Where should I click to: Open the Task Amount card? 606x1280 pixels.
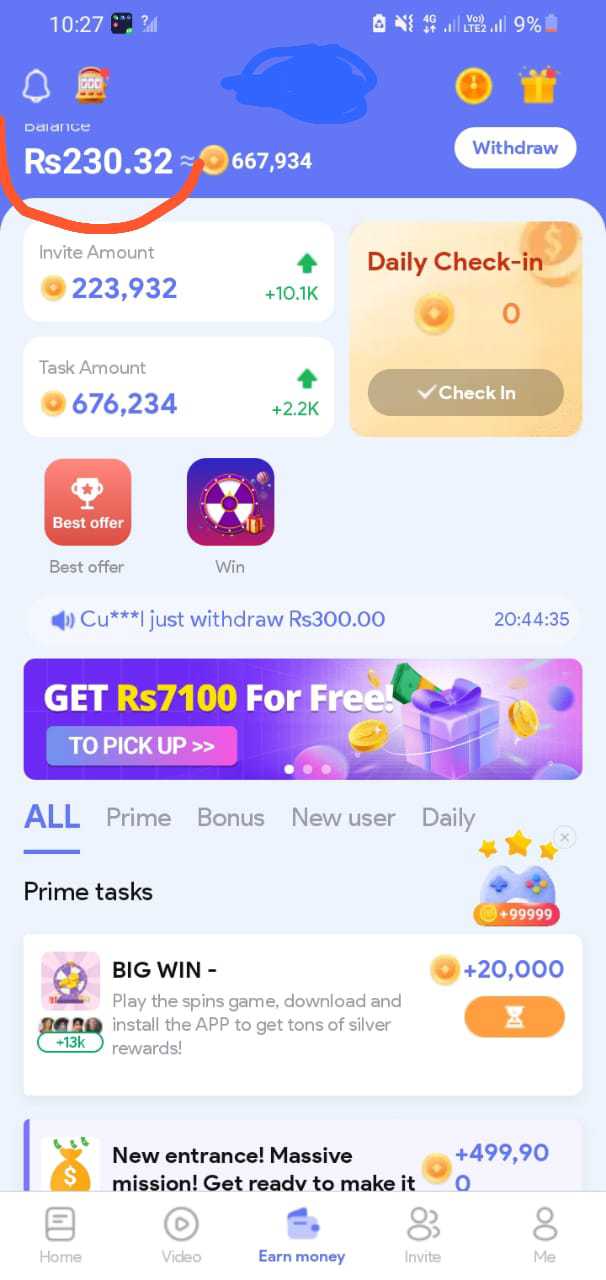tap(178, 387)
